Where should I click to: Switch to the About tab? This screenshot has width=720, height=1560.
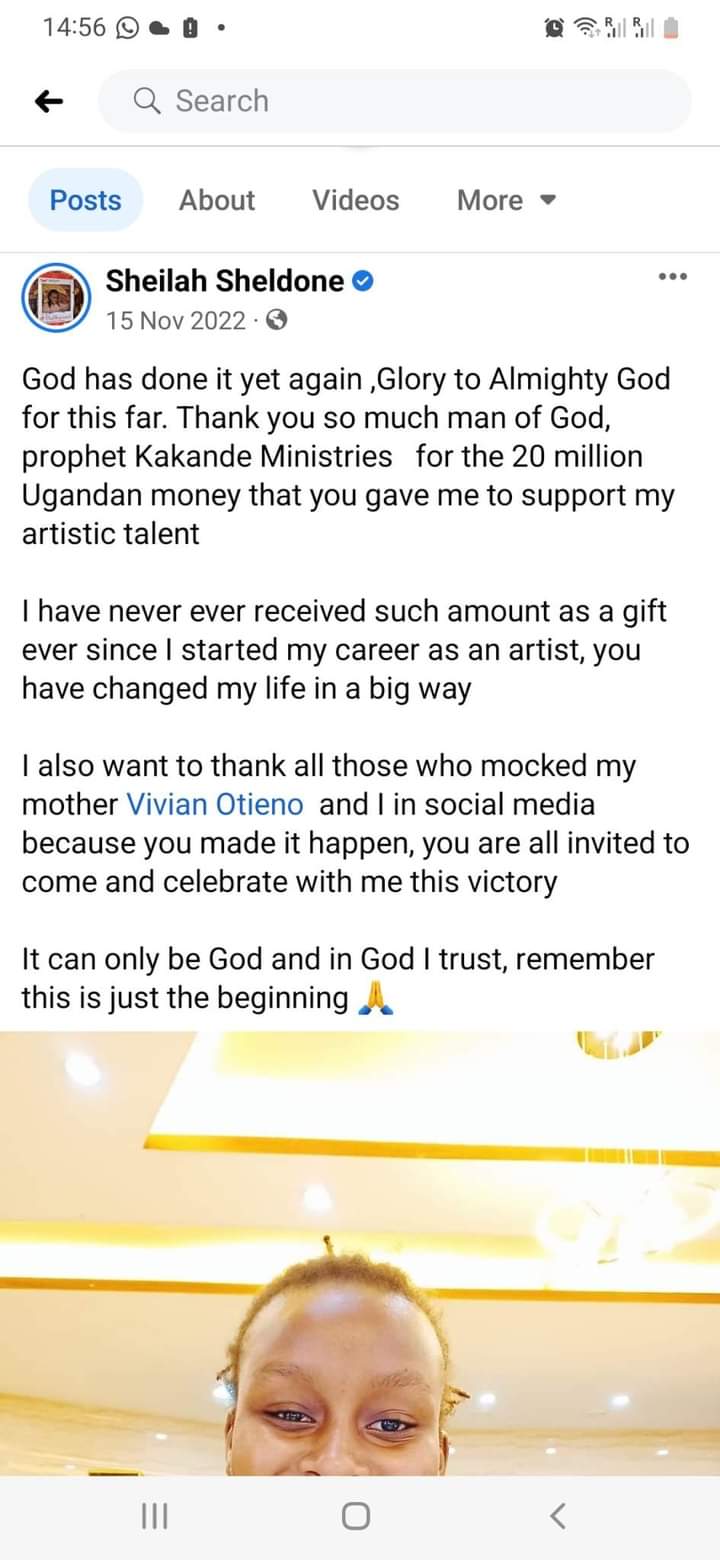tap(217, 200)
